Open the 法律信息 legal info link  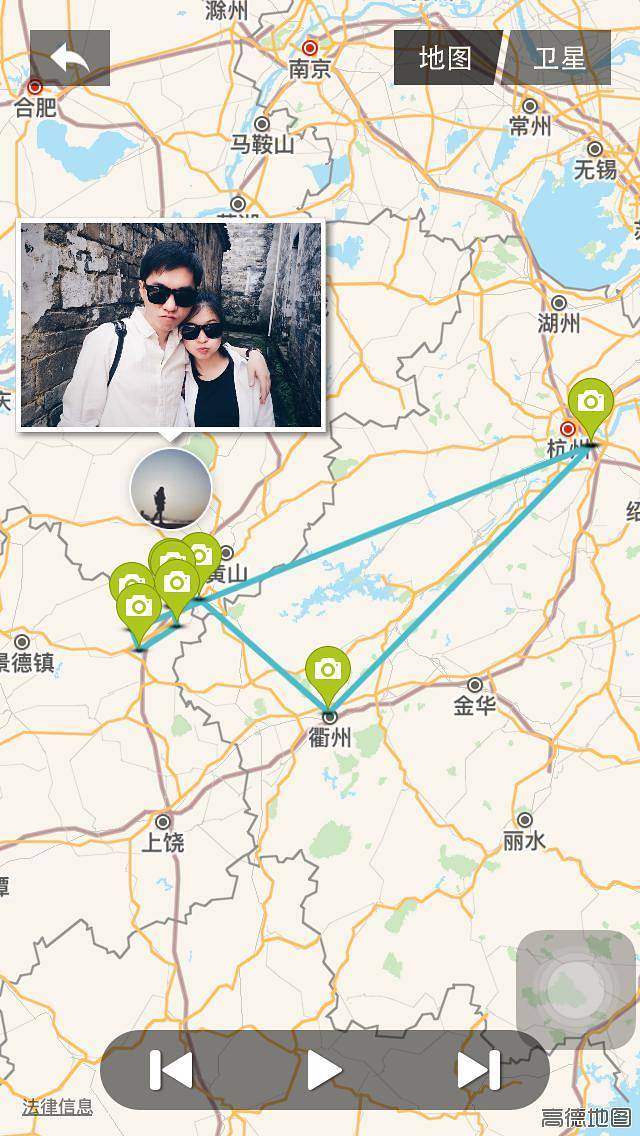57,1107
